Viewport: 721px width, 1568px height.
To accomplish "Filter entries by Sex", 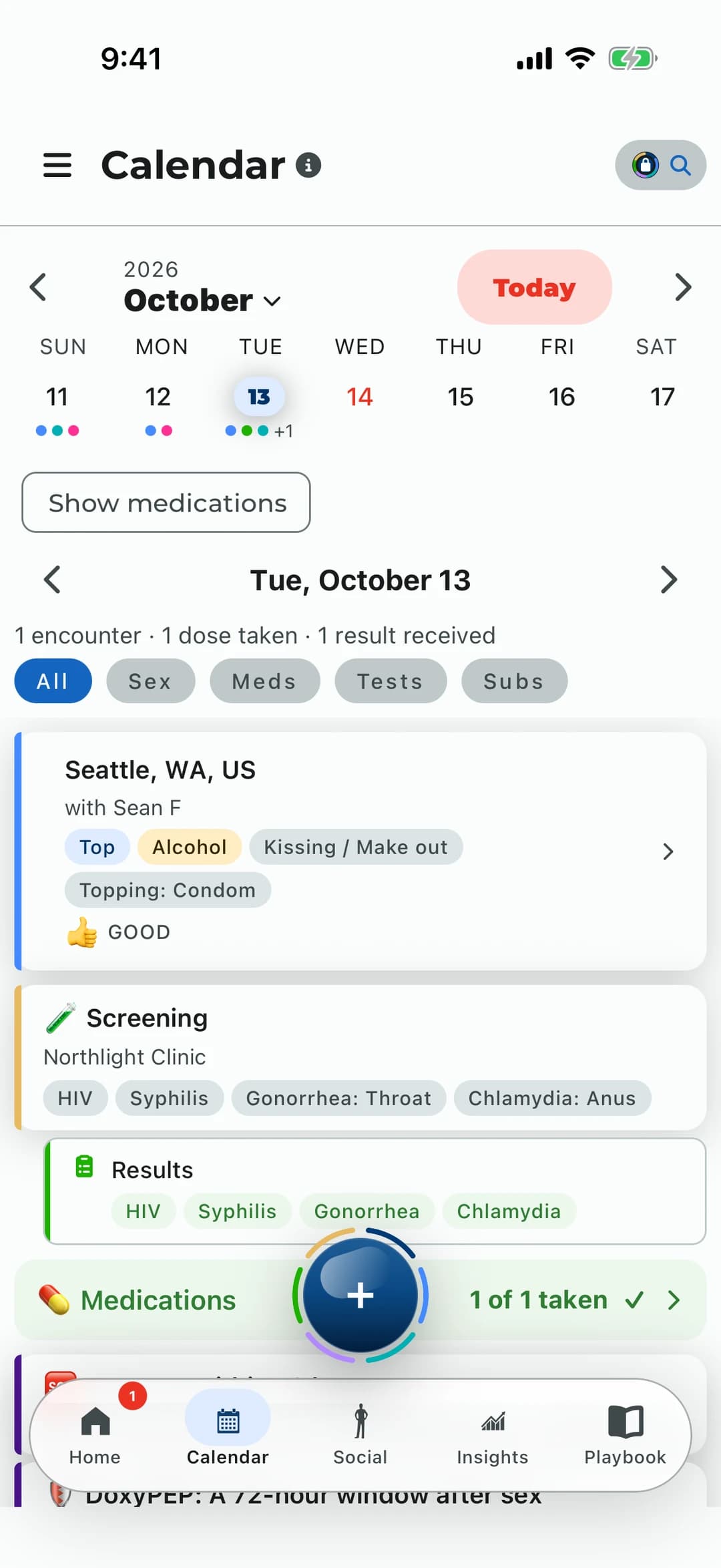I will (150, 681).
